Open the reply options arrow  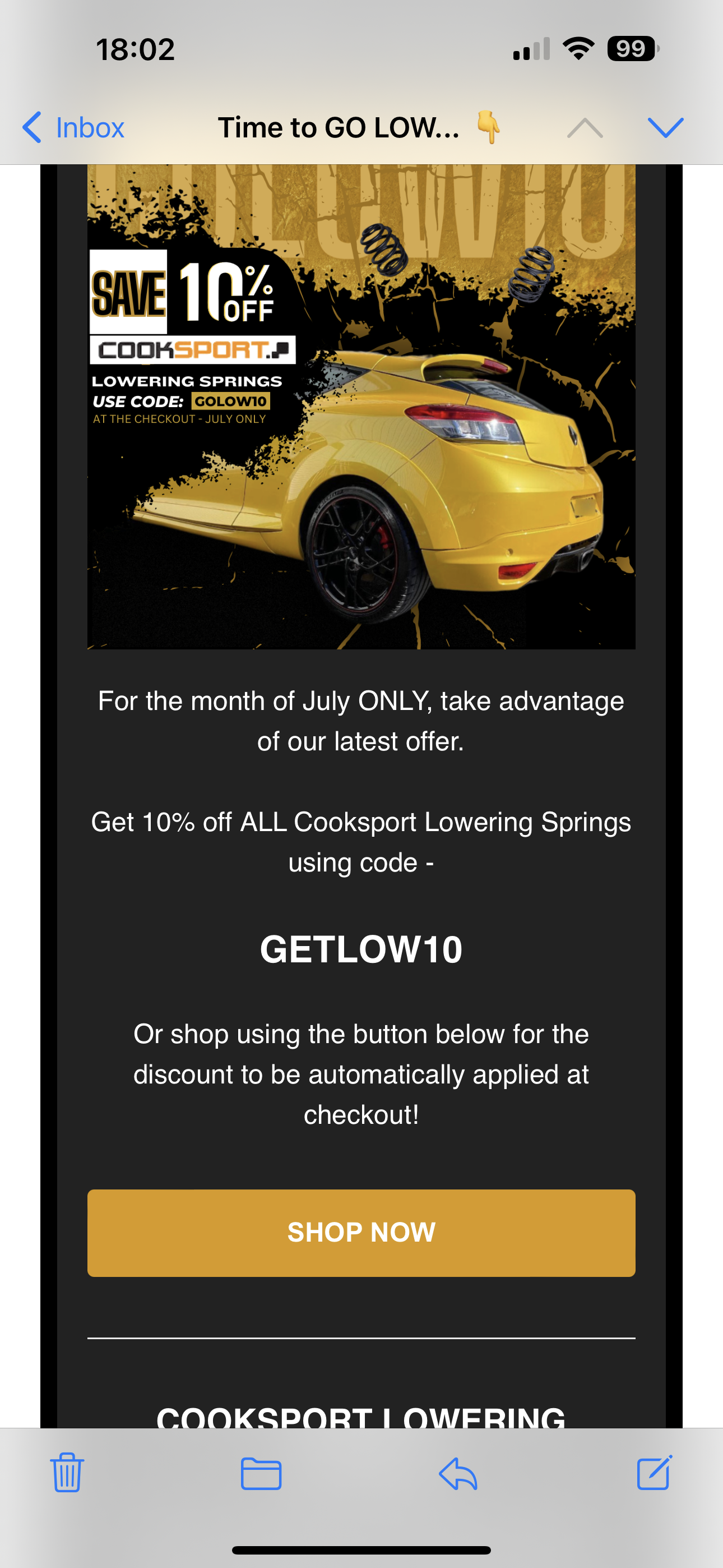[458, 1473]
